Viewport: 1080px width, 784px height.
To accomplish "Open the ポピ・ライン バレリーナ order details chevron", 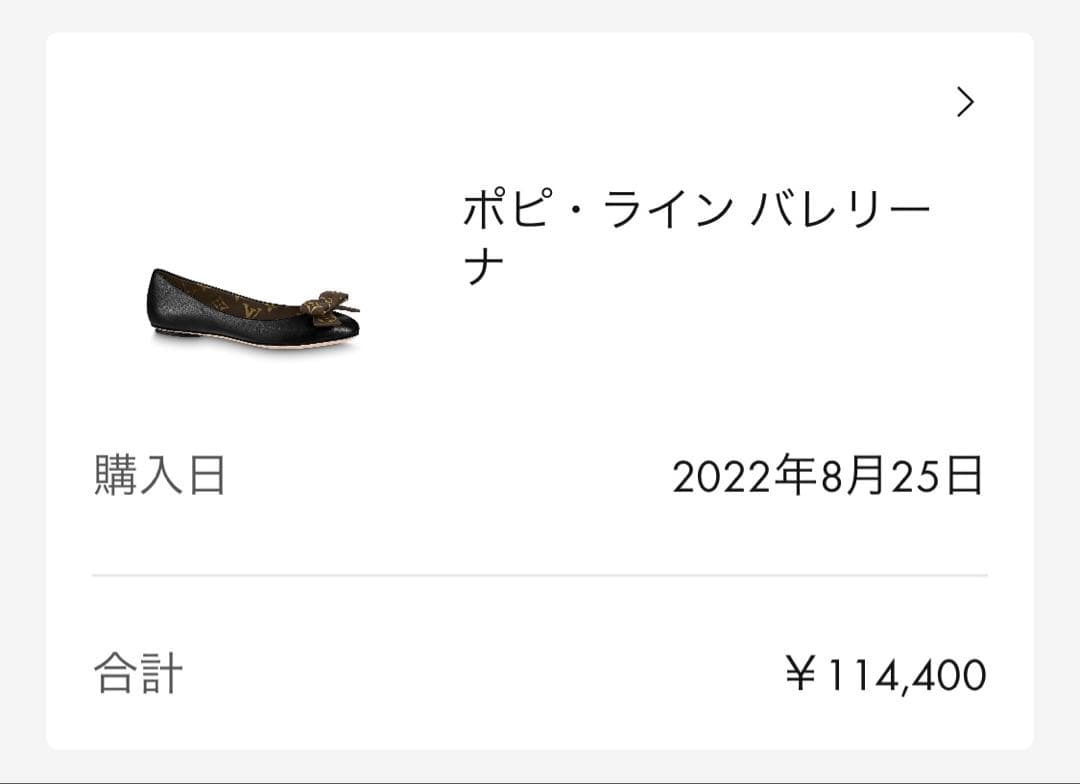I will (965, 102).
